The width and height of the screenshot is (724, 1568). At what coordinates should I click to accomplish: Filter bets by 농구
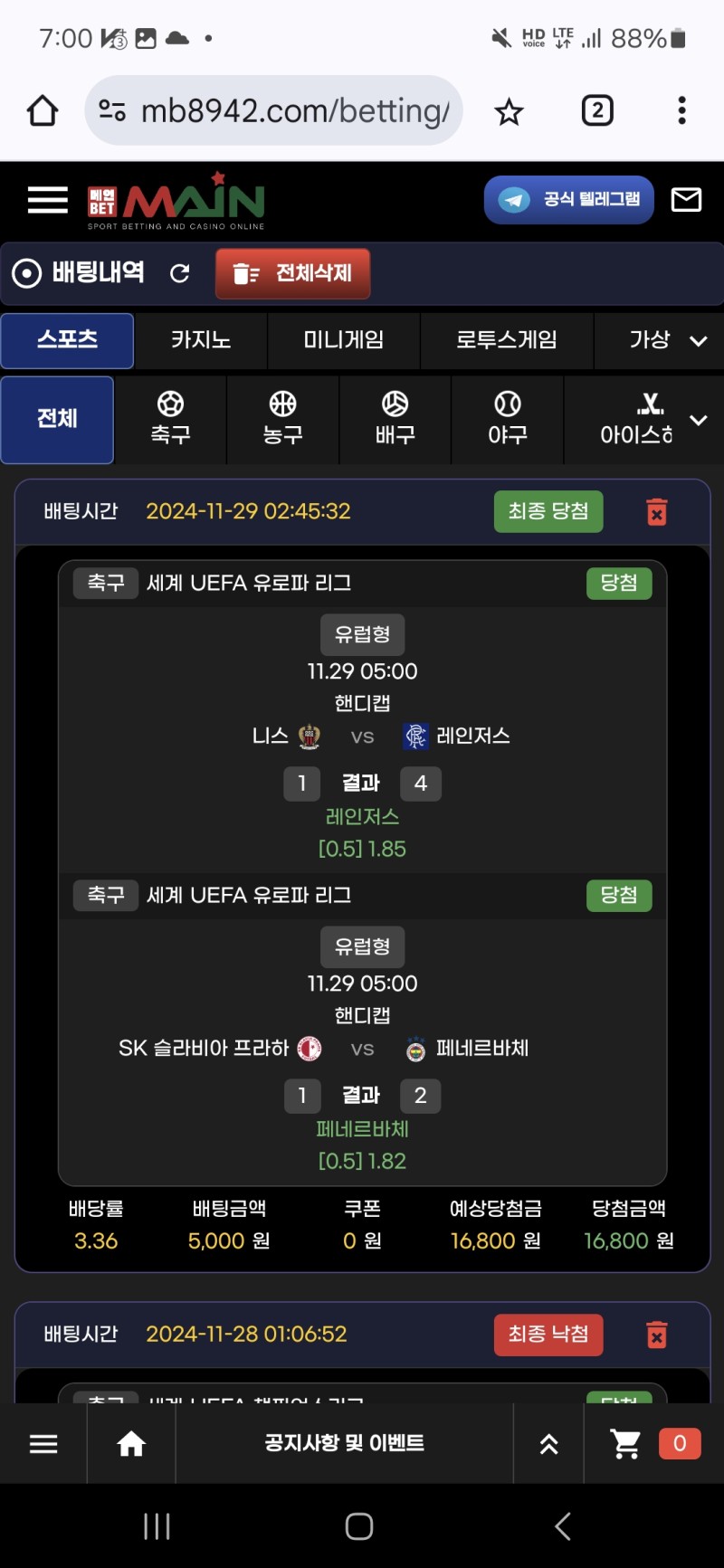(282, 419)
